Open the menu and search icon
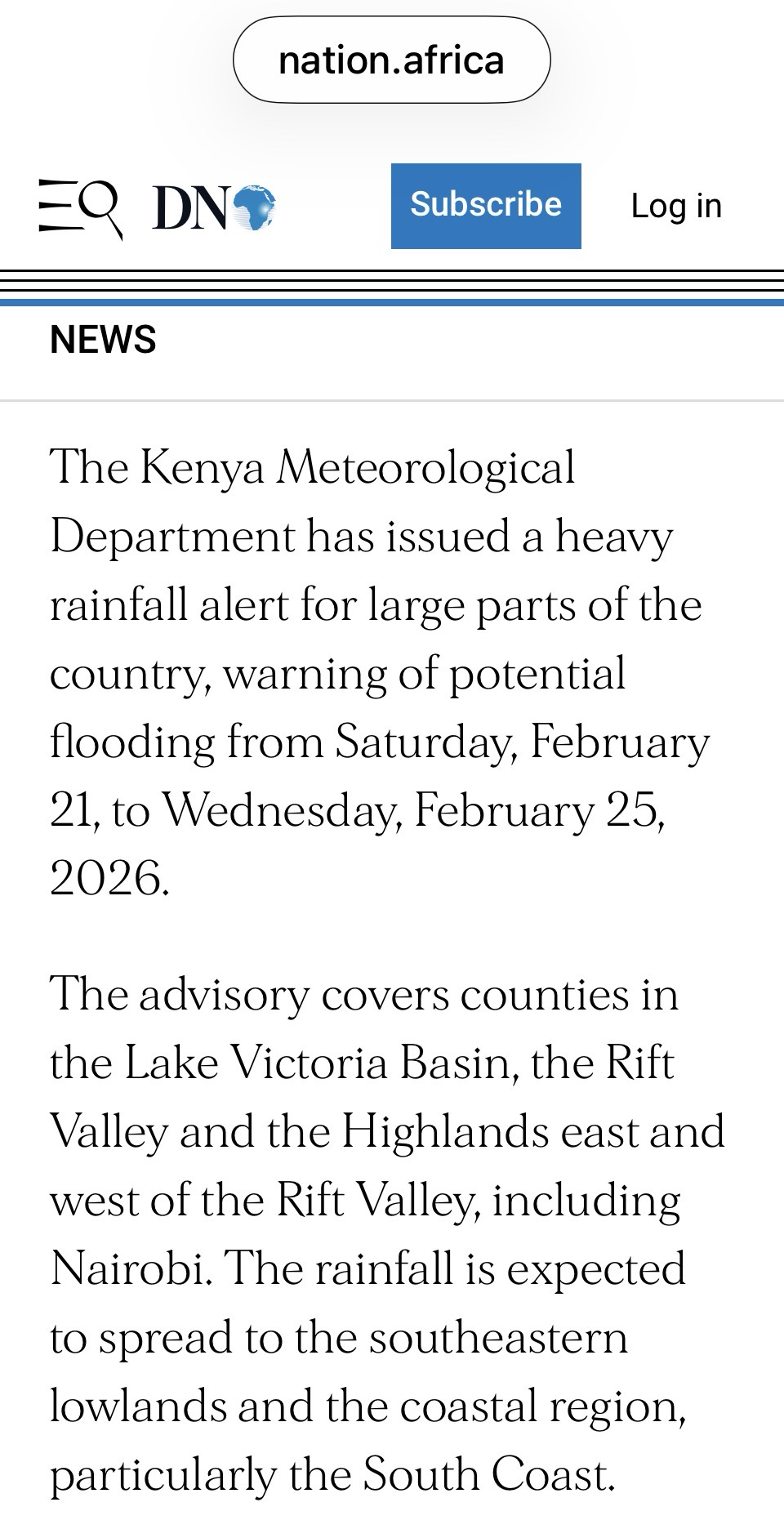Screen dimensions: 784x1529 point(80,207)
